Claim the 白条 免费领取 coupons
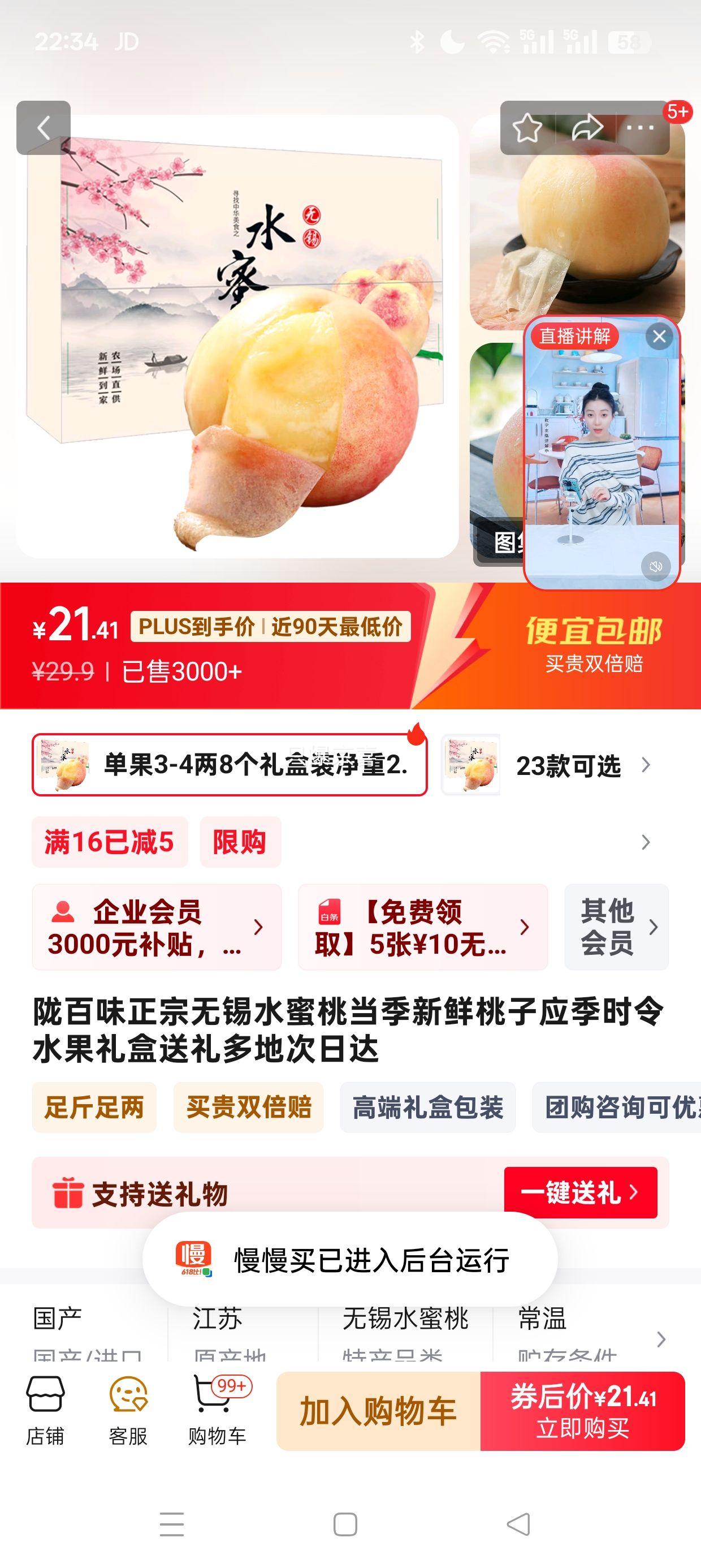The image size is (701, 1568). [x=422, y=927]
